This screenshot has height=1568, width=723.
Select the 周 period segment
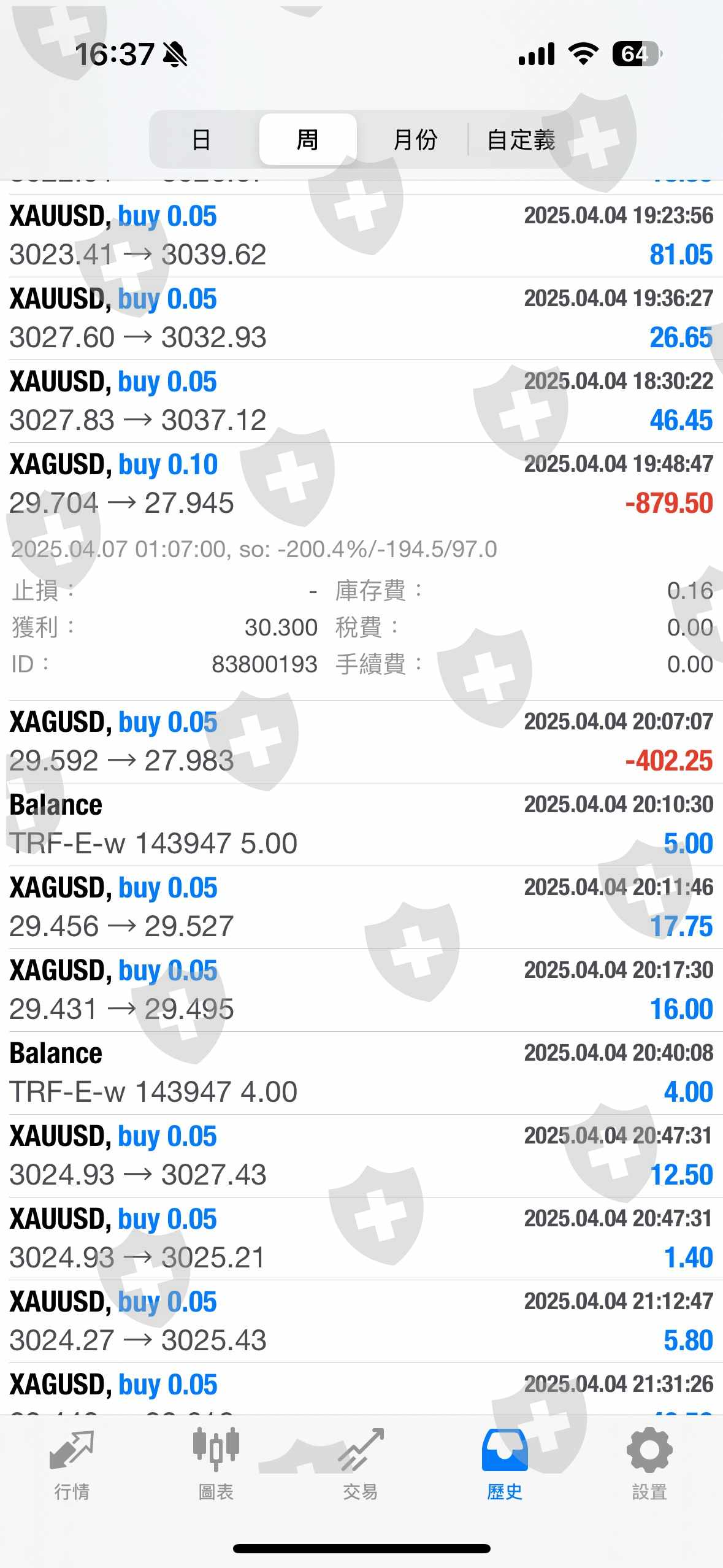[x=307, y=140]
